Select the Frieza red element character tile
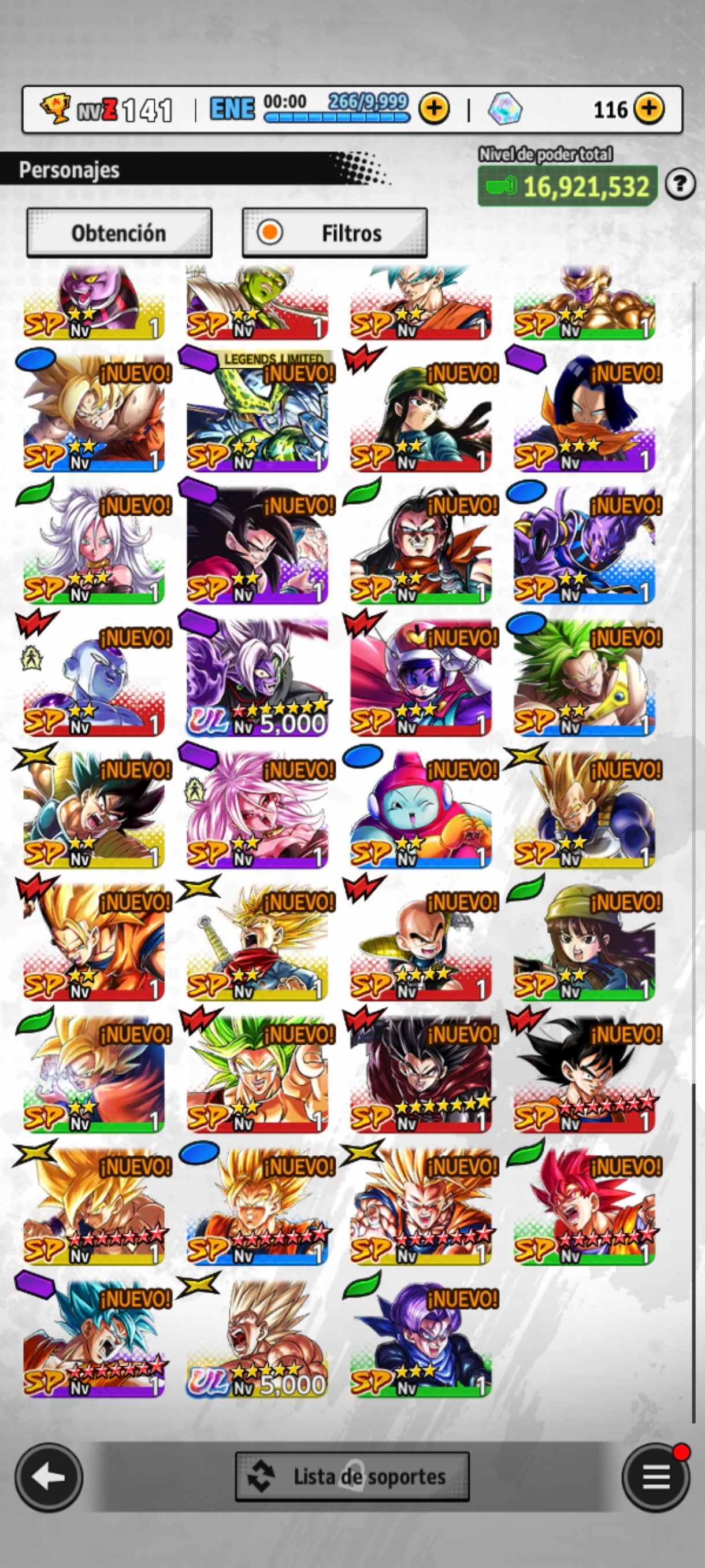Screen dimensions: 705x1568 click(94, 677)
